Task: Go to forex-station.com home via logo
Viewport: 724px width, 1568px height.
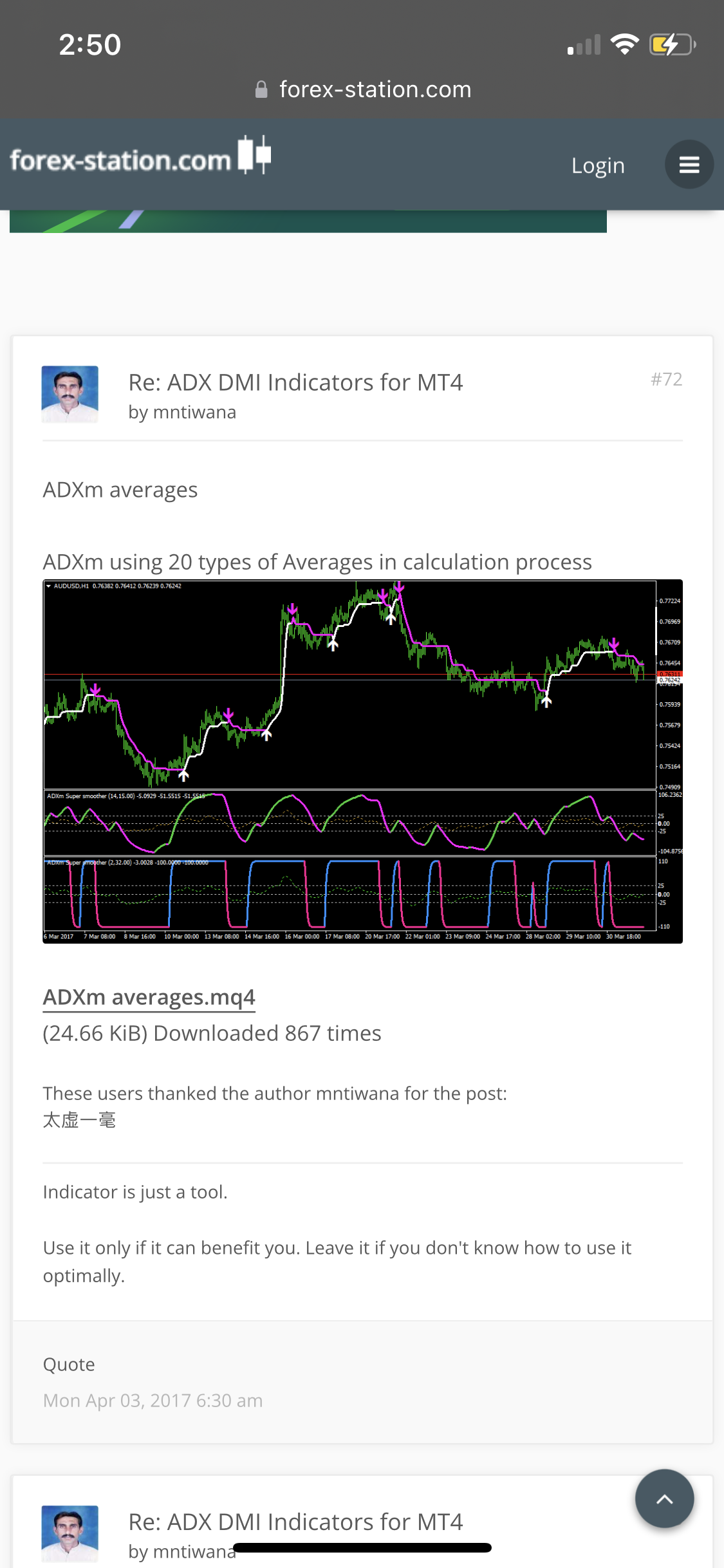Action: 140,158
